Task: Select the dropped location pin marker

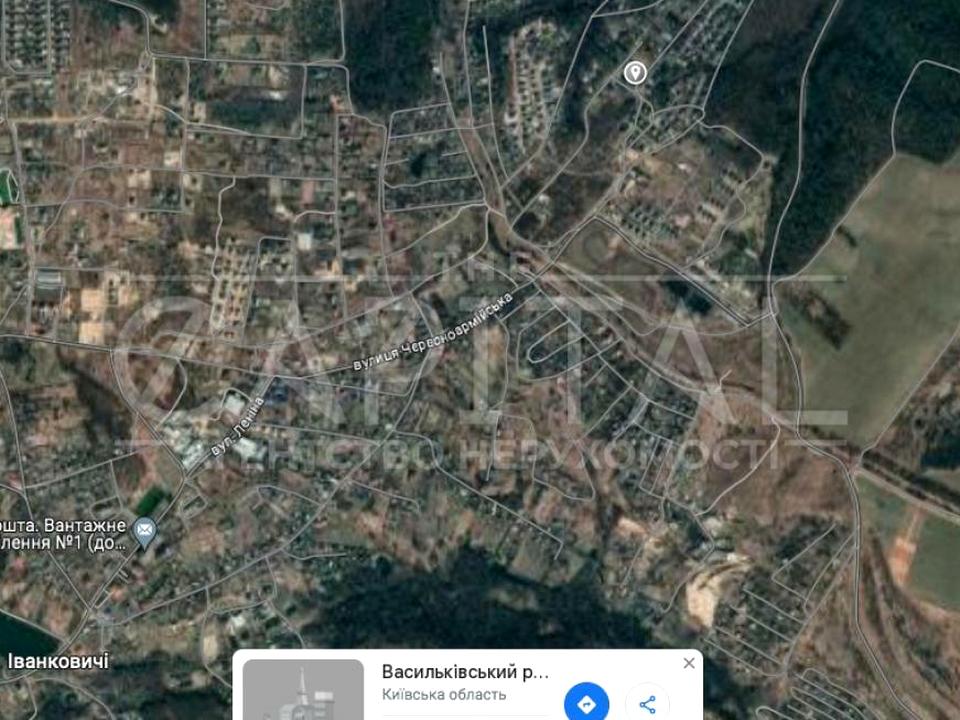Action: 634,72
